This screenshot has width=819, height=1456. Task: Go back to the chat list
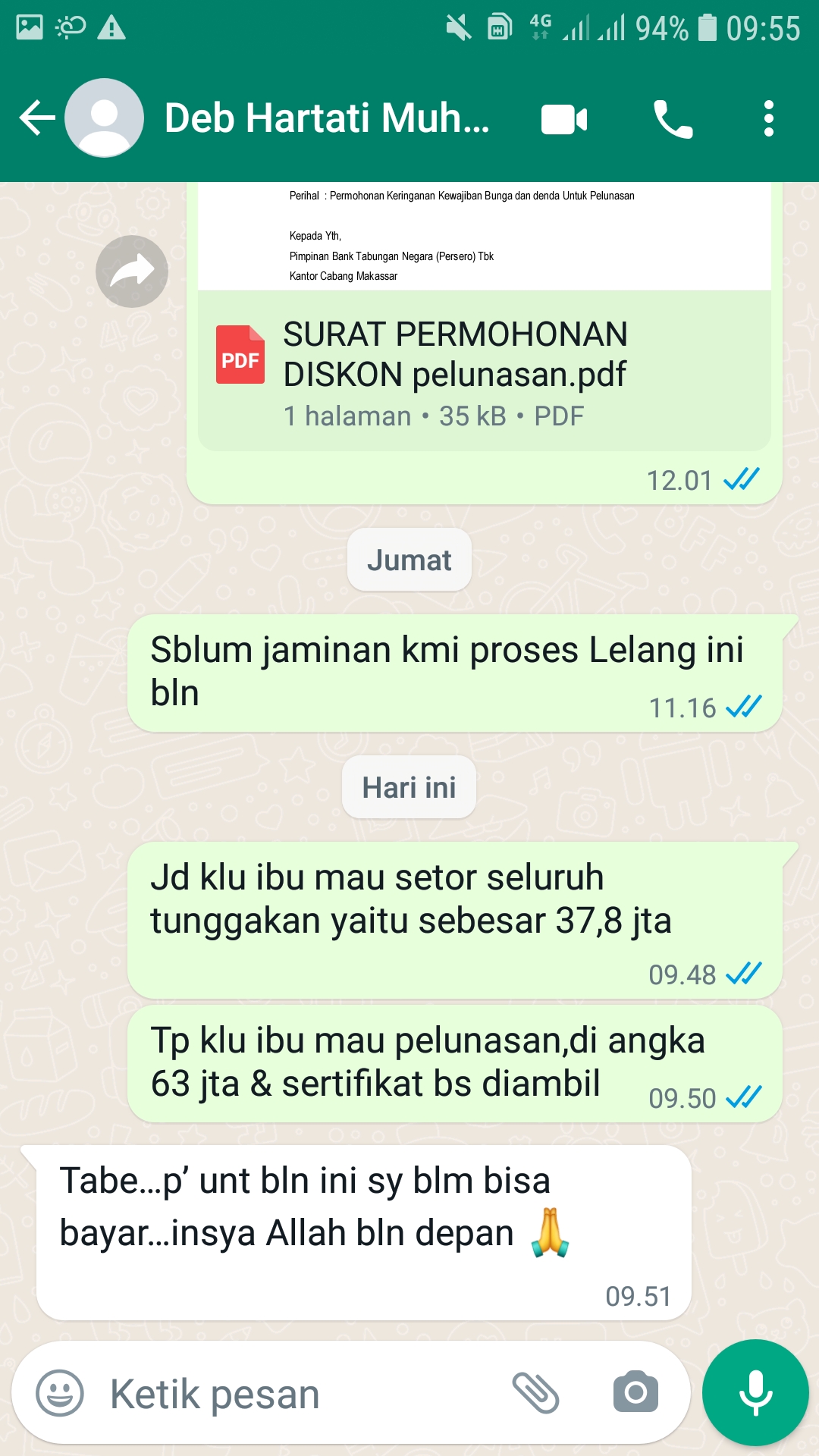pos(36,118)
